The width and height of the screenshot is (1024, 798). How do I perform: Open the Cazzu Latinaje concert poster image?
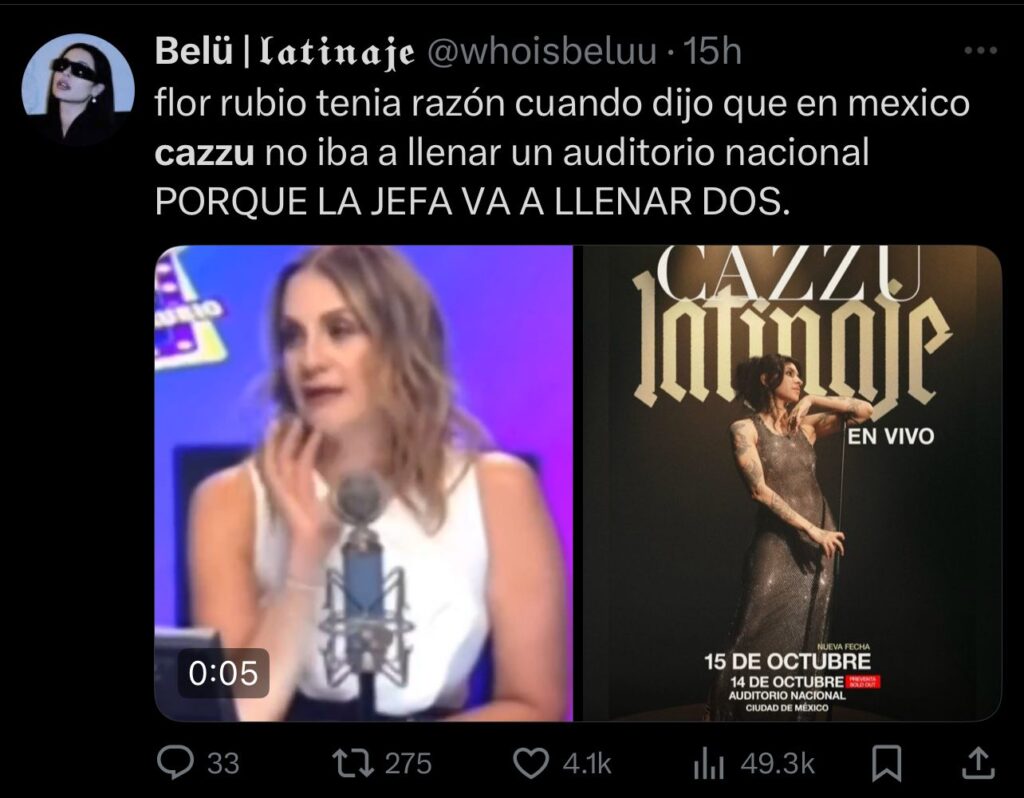pos(792,483)
